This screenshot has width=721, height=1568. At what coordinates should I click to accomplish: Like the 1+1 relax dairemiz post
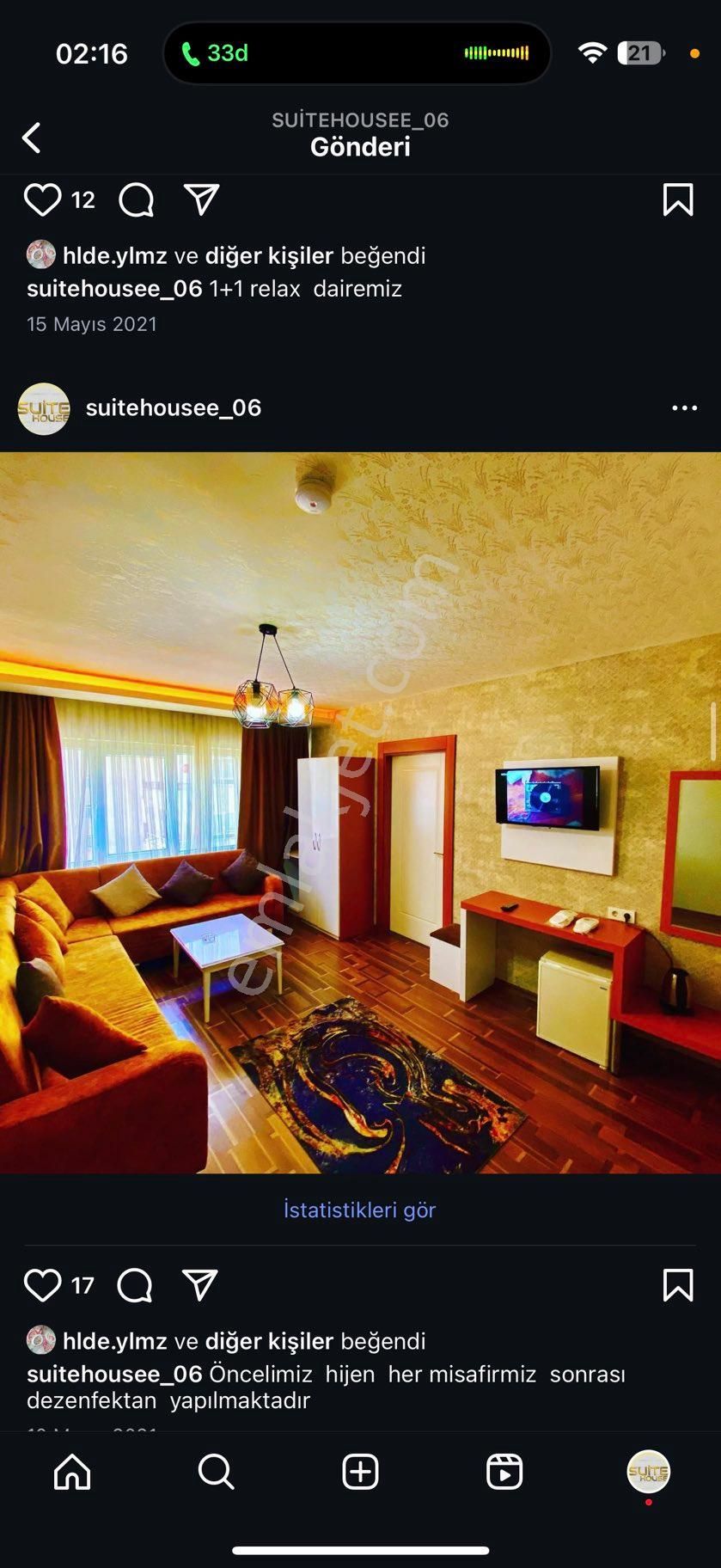coord(42,200)
